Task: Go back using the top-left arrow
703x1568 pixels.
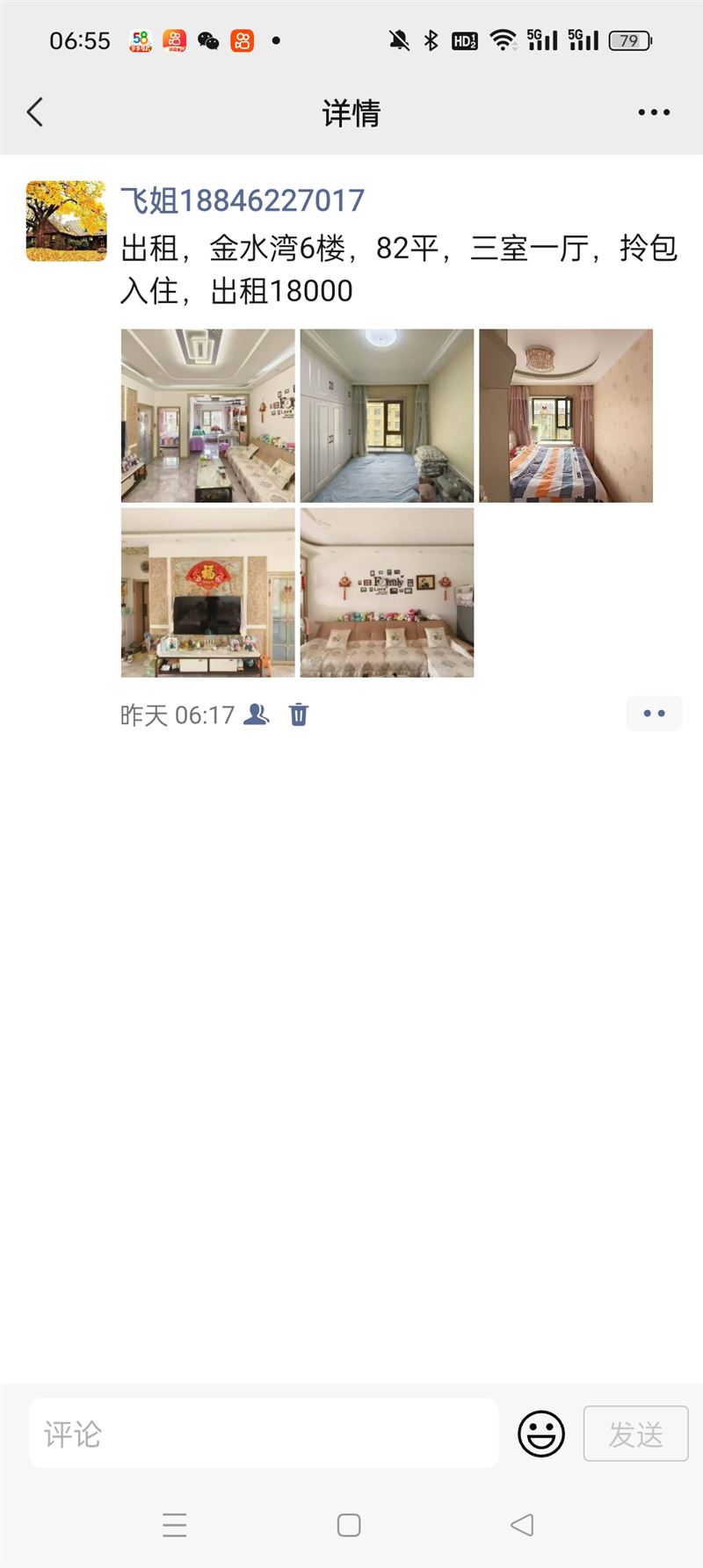Action: click(35, 113)
